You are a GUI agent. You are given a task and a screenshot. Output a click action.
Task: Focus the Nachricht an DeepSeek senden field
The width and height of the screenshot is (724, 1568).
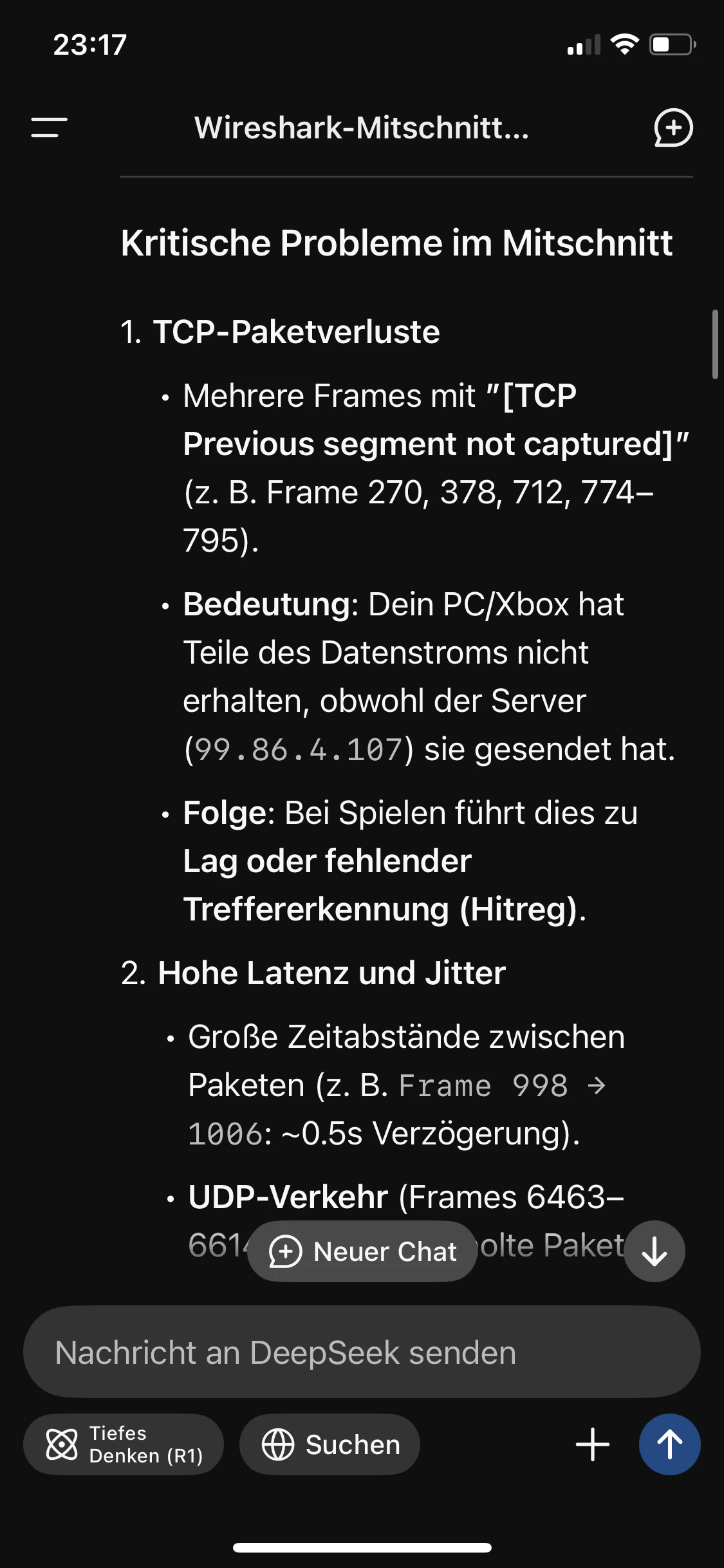click(362, 1352)
